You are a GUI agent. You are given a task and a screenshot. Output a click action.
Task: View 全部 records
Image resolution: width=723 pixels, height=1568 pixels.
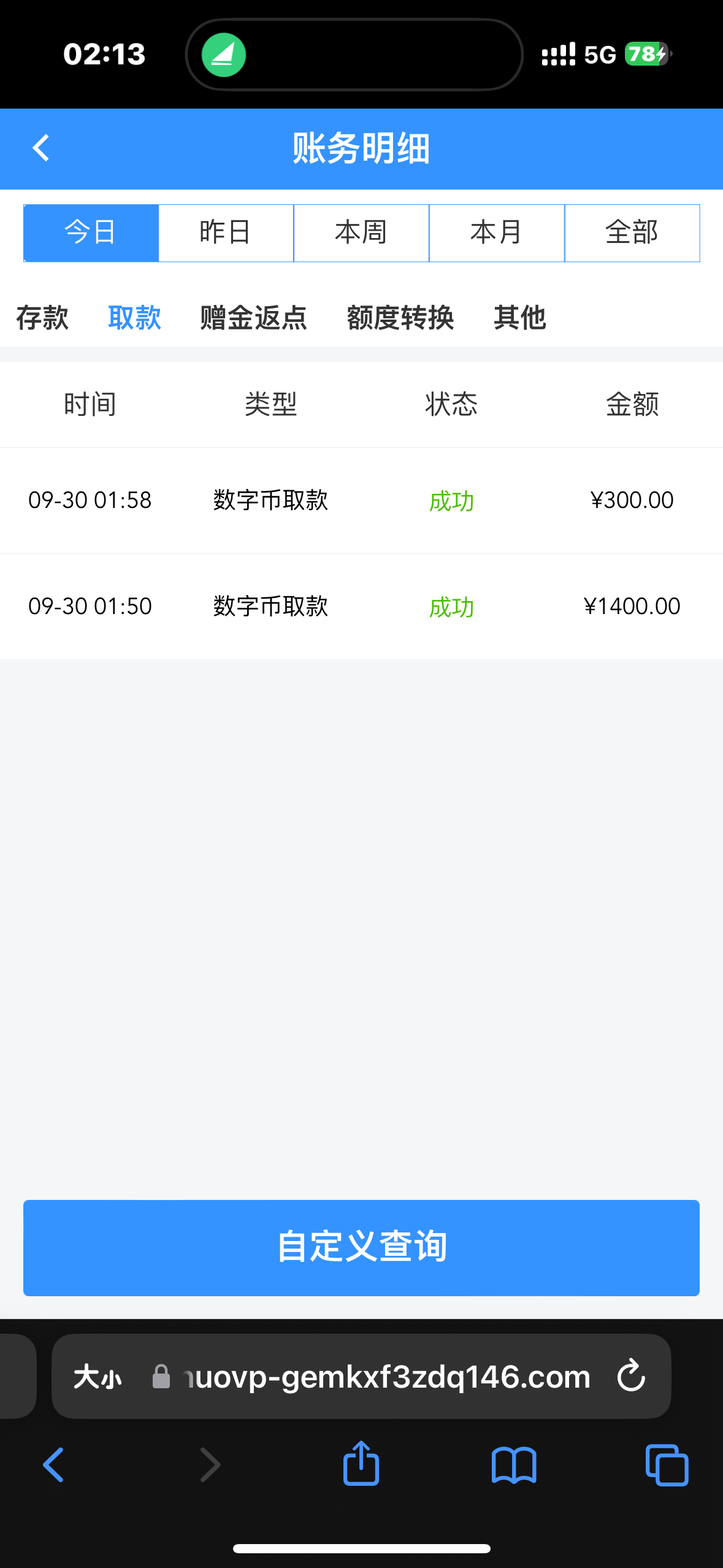click(632, 233)
